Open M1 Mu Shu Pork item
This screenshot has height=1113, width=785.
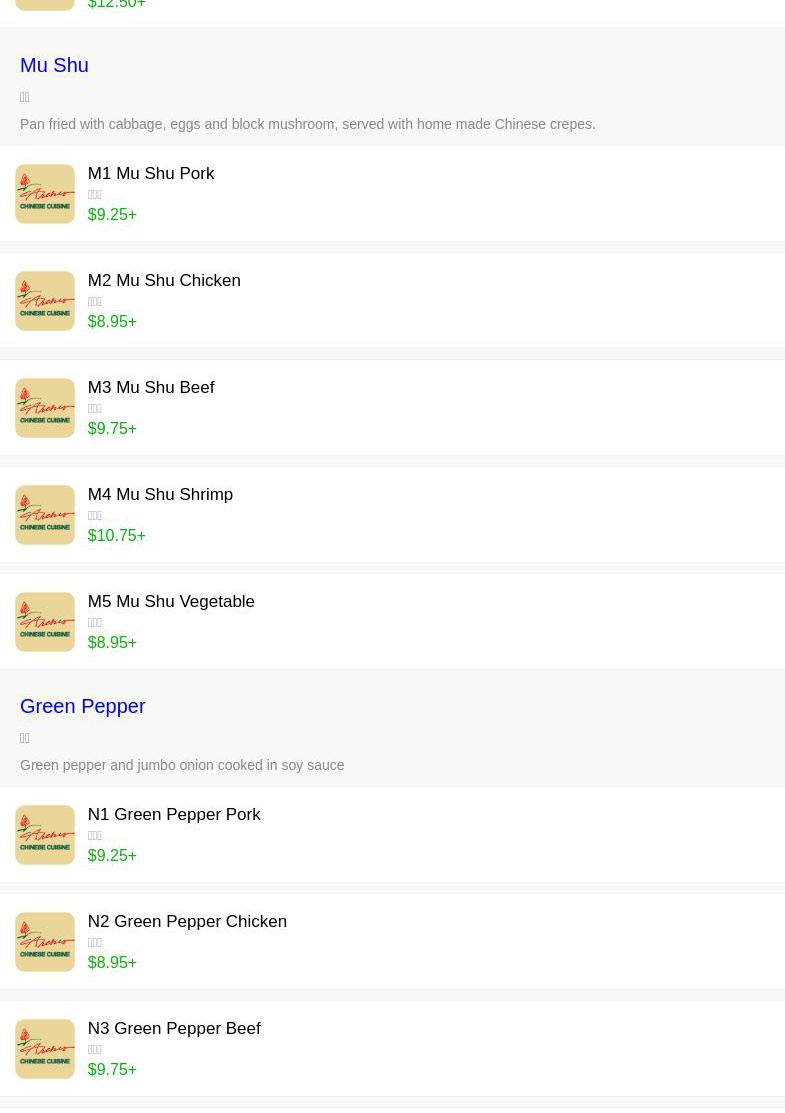[x=151, y=174]
